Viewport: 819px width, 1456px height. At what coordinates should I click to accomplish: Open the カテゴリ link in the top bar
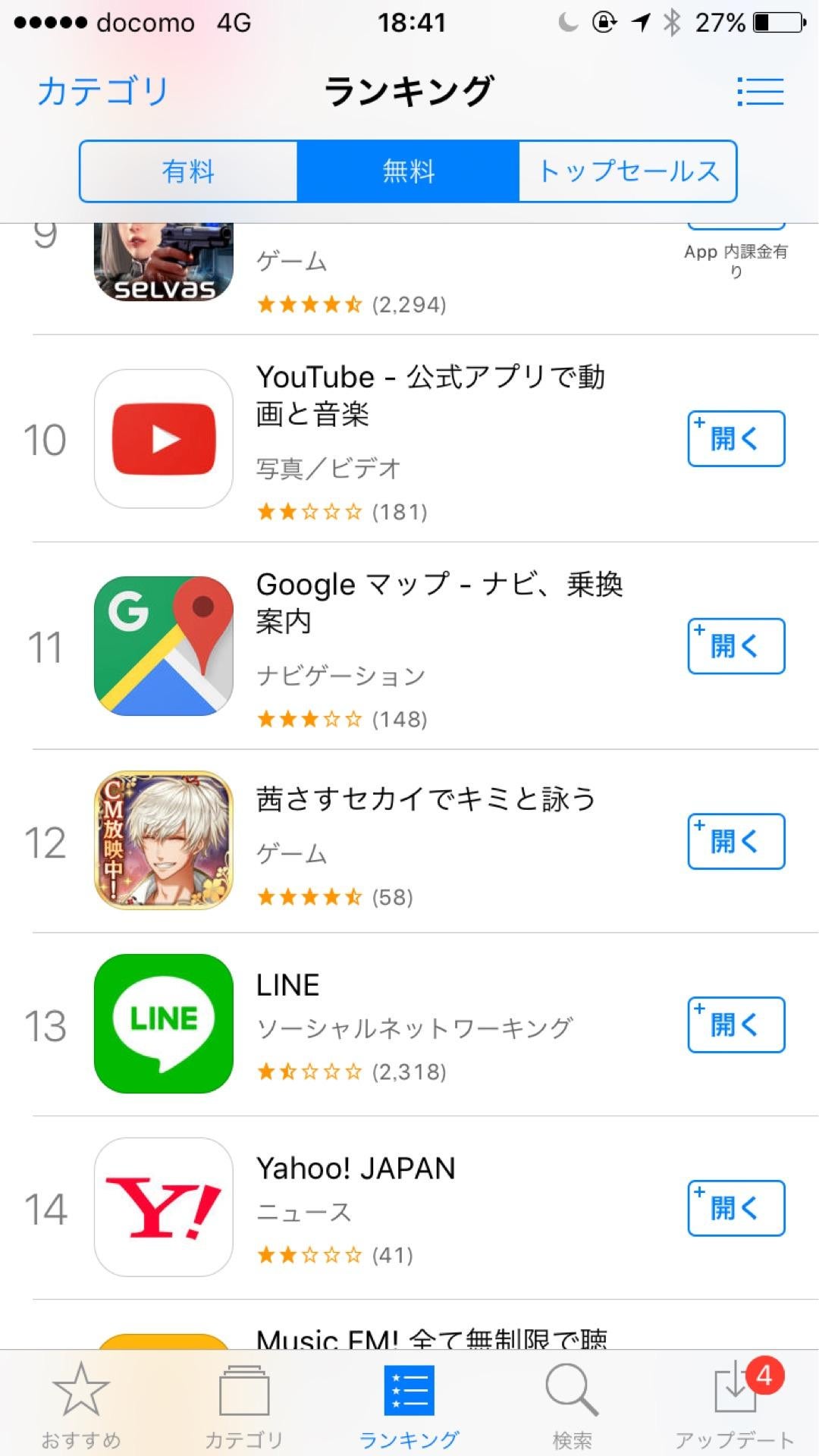pyautogui.click(x=102, y=92)
